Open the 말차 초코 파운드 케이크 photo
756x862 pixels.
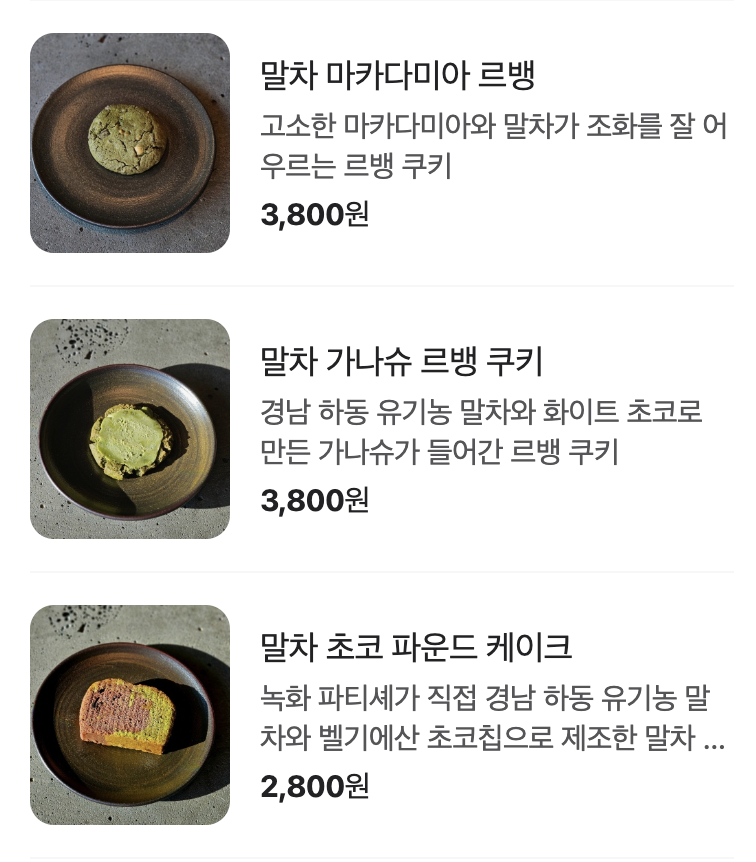129,715
